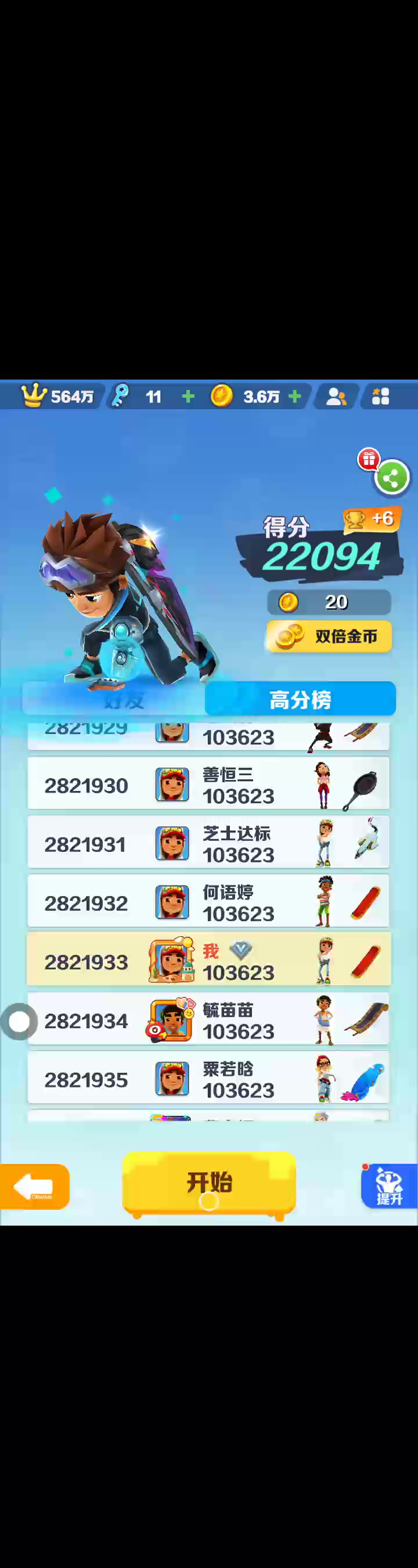Open 粟若晗's leaderboard entry
The image size is (418, 1568).
pyautogui.click(x=208, y=1079)
